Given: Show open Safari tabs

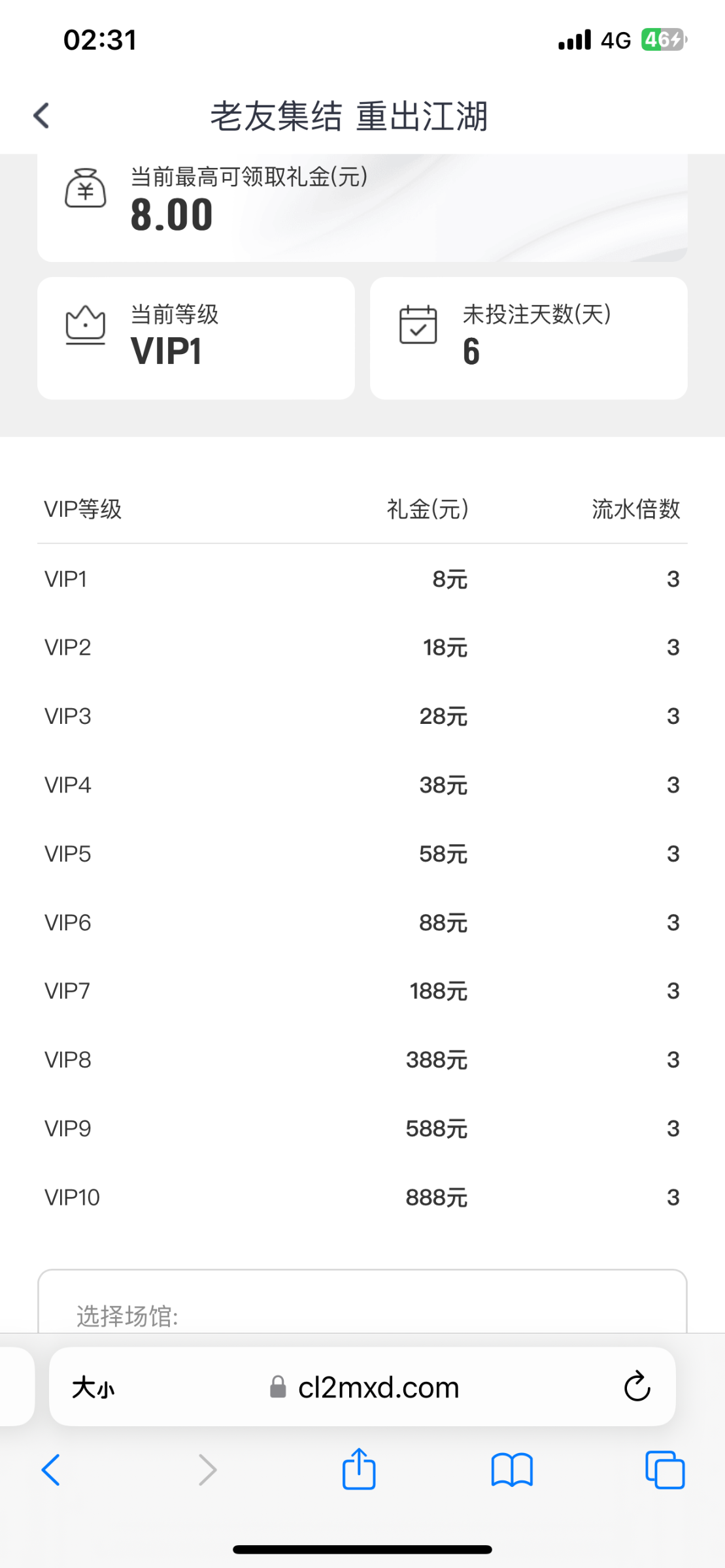Looking at the screenshot, I should [x=664, y=1471].
